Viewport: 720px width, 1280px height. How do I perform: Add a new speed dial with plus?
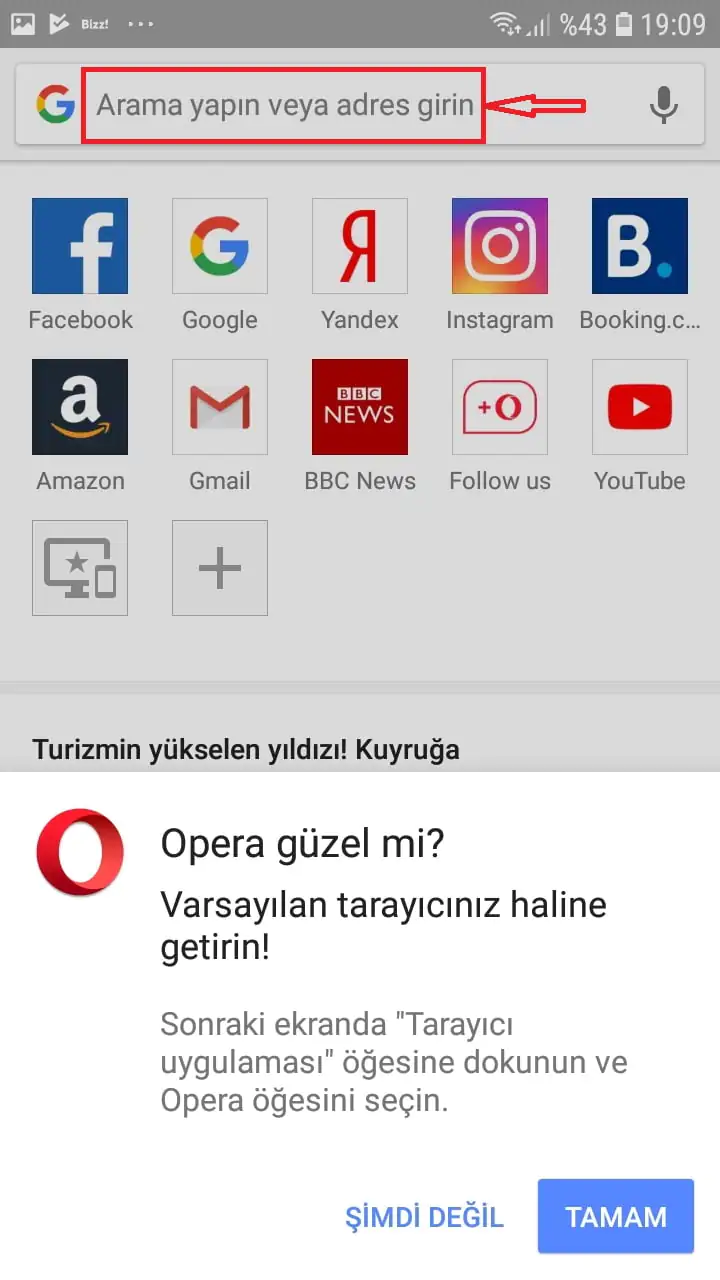tap(220, 568)
